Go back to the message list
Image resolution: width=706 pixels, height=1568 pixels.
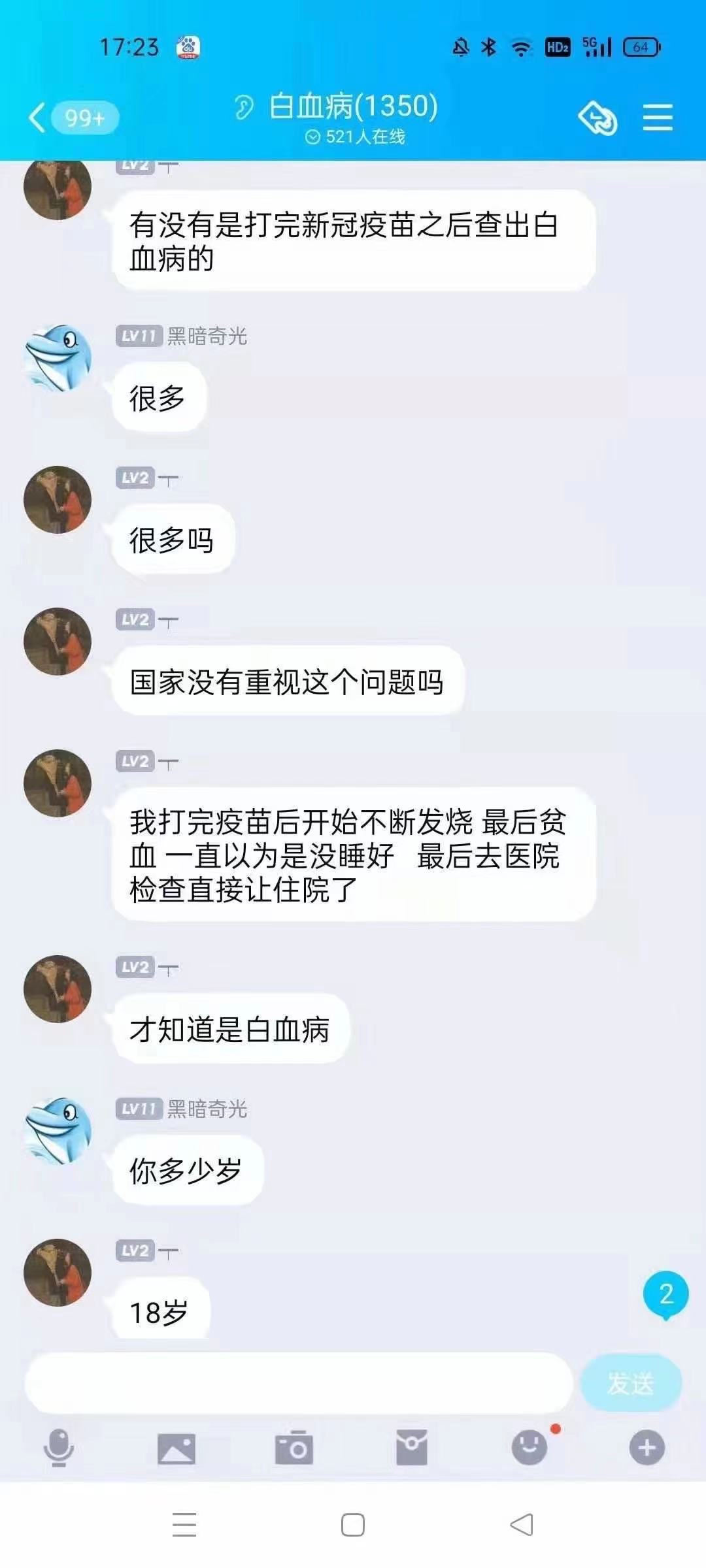[38, 118]
